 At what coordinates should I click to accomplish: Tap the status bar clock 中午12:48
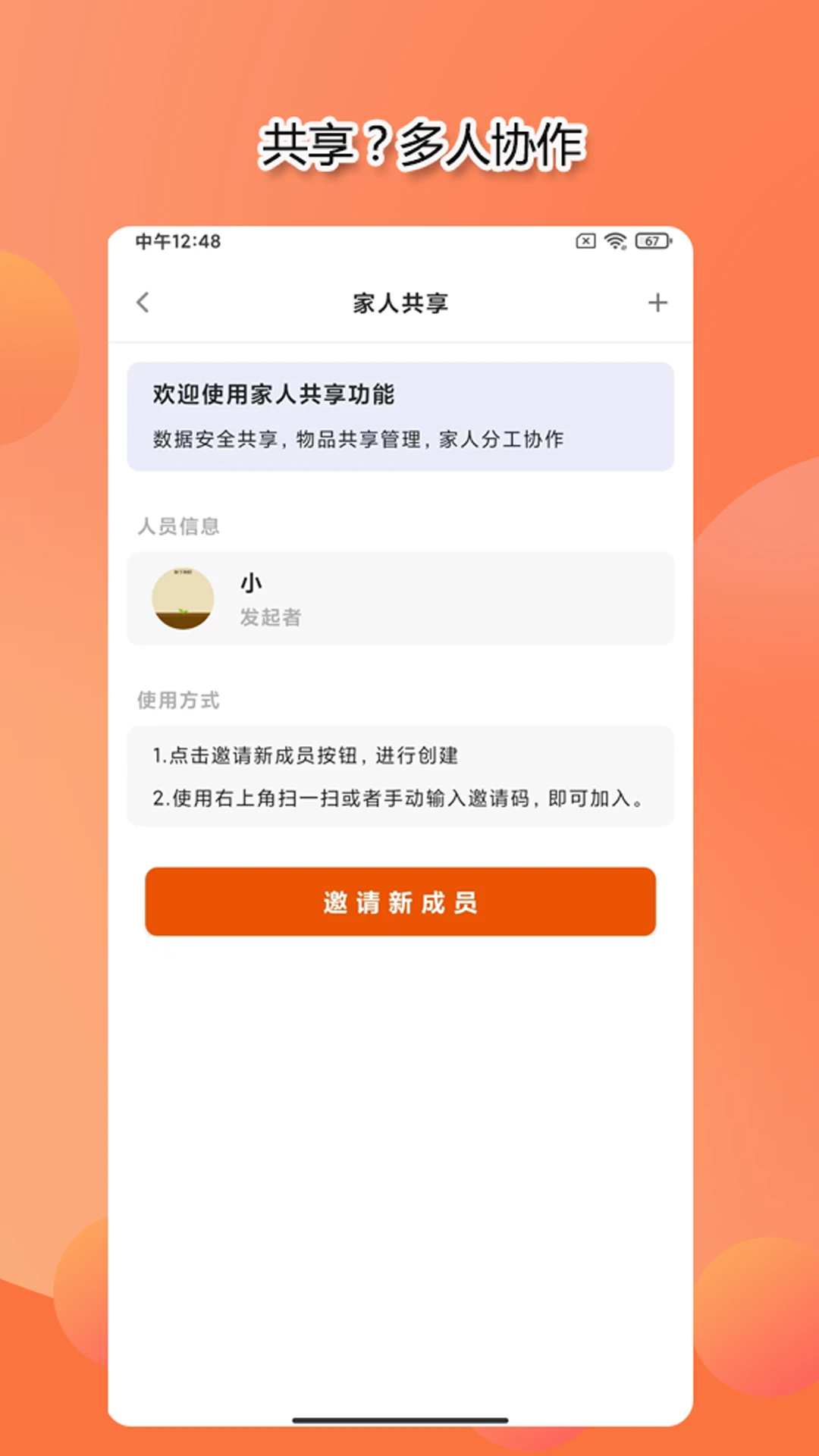[175, 241]
